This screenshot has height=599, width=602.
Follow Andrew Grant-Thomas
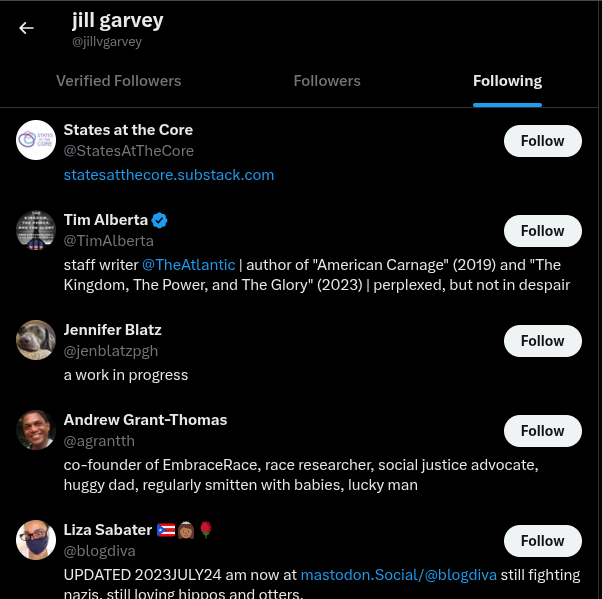click(542, 431)
